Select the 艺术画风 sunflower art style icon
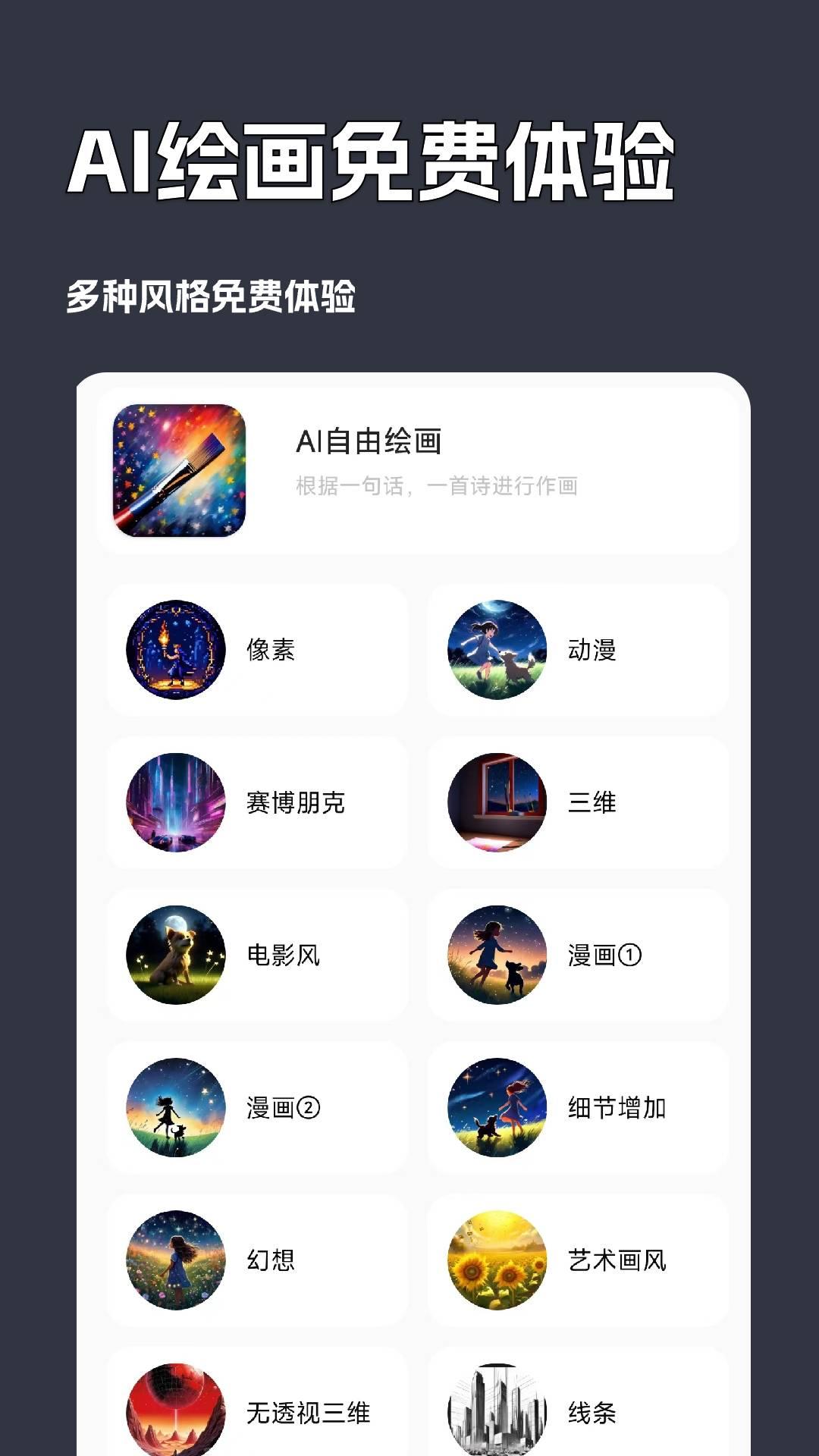 (497, 1260)
